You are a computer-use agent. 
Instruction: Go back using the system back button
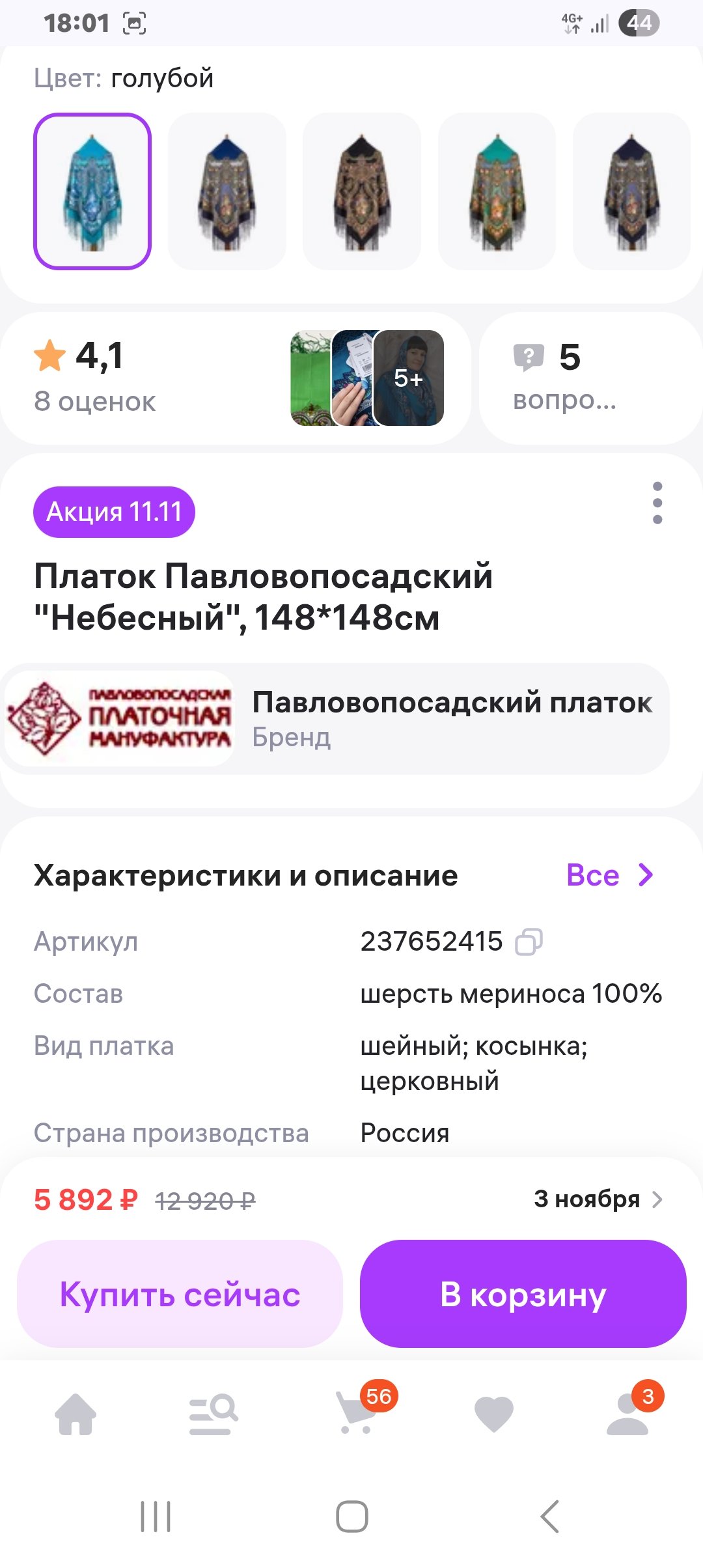(x=550, y=1517)
